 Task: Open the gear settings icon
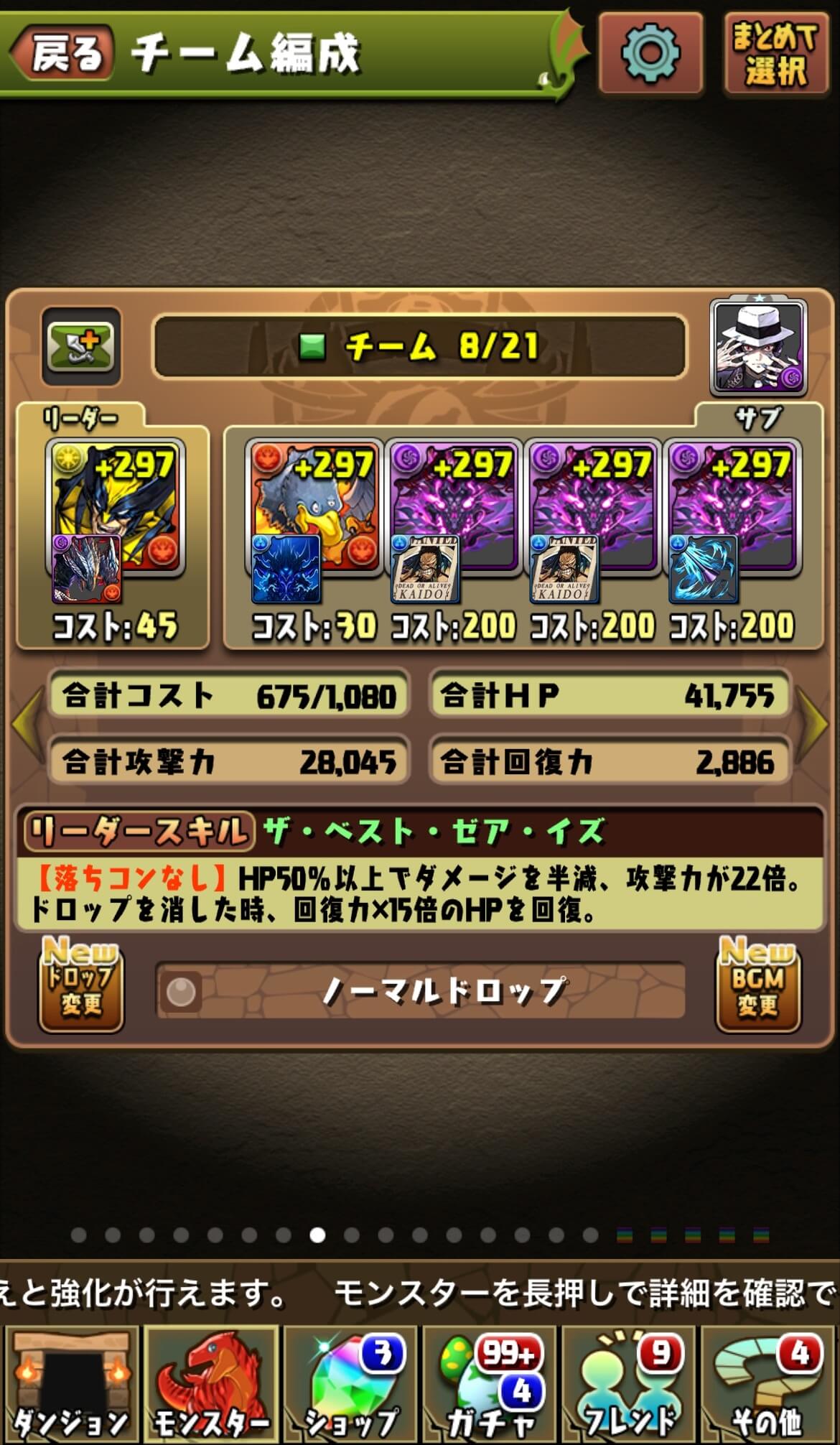[650, 52]
